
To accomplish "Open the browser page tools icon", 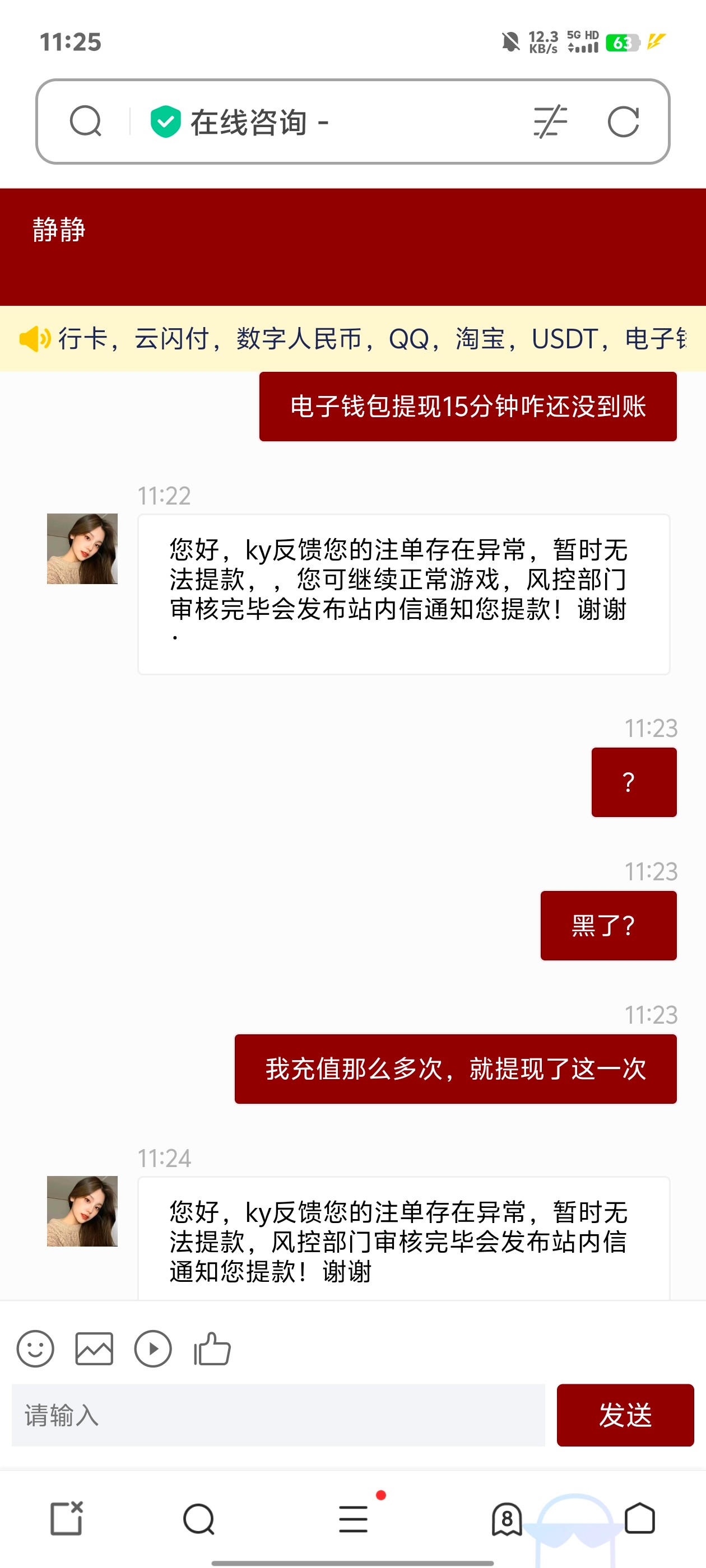I will pyautogui.click(x=550, y=121).
